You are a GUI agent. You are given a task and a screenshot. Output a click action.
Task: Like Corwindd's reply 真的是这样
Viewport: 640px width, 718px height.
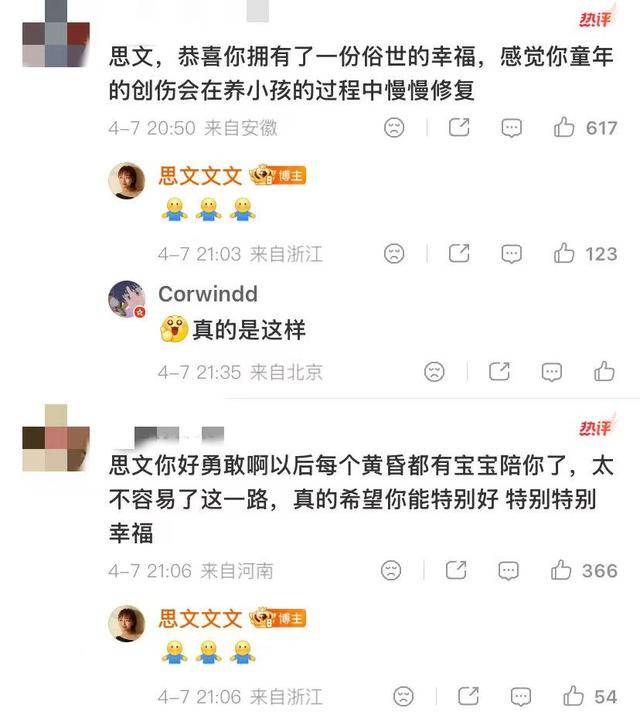pyautogui.click(x=604, y=372)
